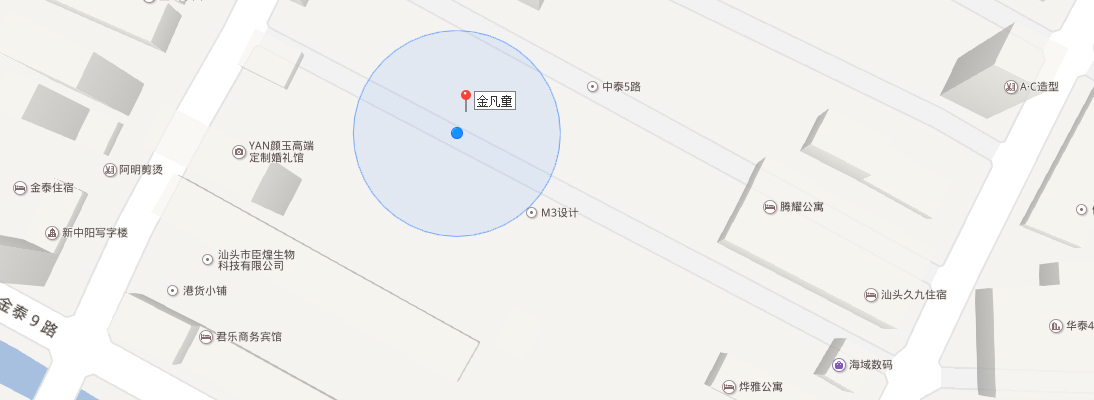
Task: Select the 汕头市臣煌生物科技有限公司 marker
Action: click(207, 260)
